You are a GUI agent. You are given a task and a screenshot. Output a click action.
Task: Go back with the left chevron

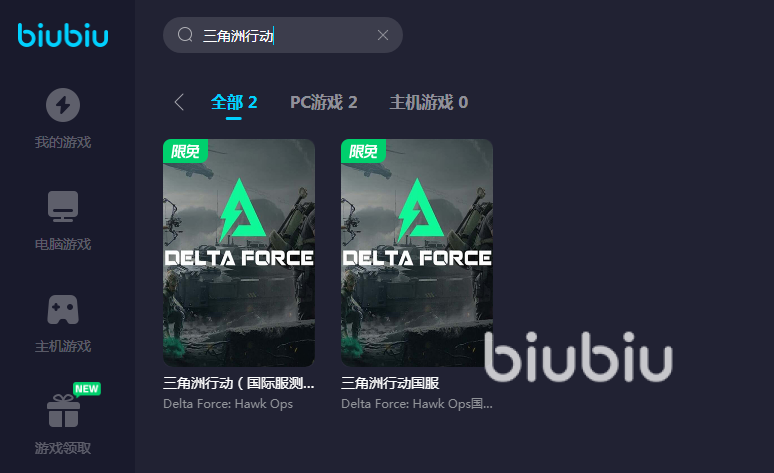tap(179, 102)
